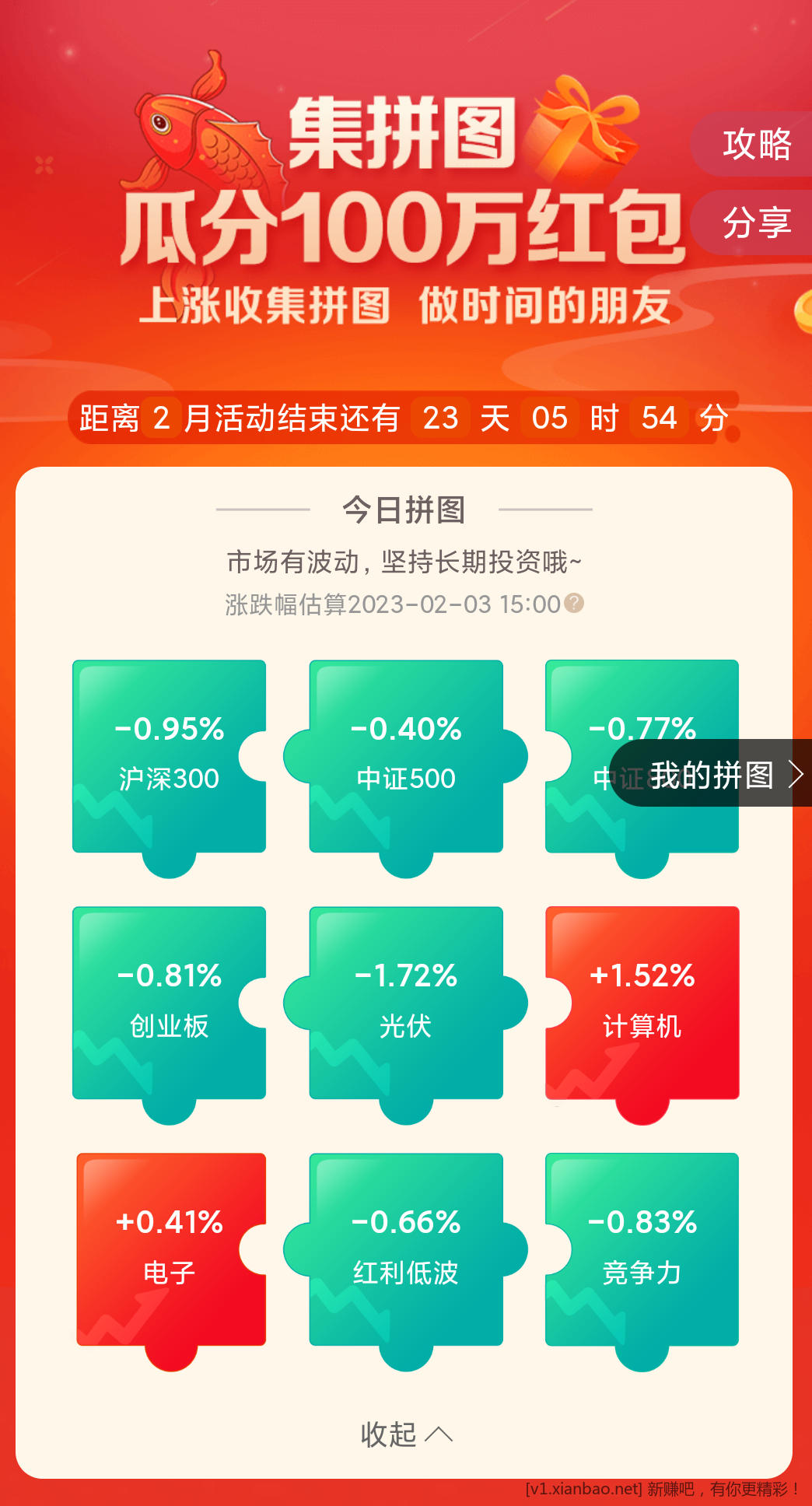The image size is (812, 1506).
Task: Show help for 涨跌幅估算 question mark
Action: 574,604
